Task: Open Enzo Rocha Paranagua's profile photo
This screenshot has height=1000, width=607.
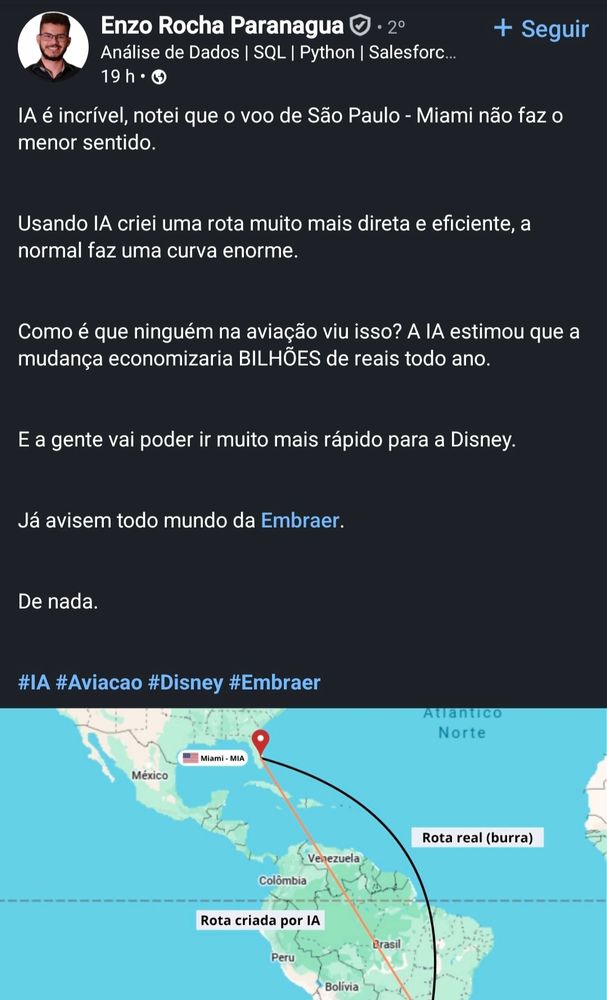Action: point(53,47)
